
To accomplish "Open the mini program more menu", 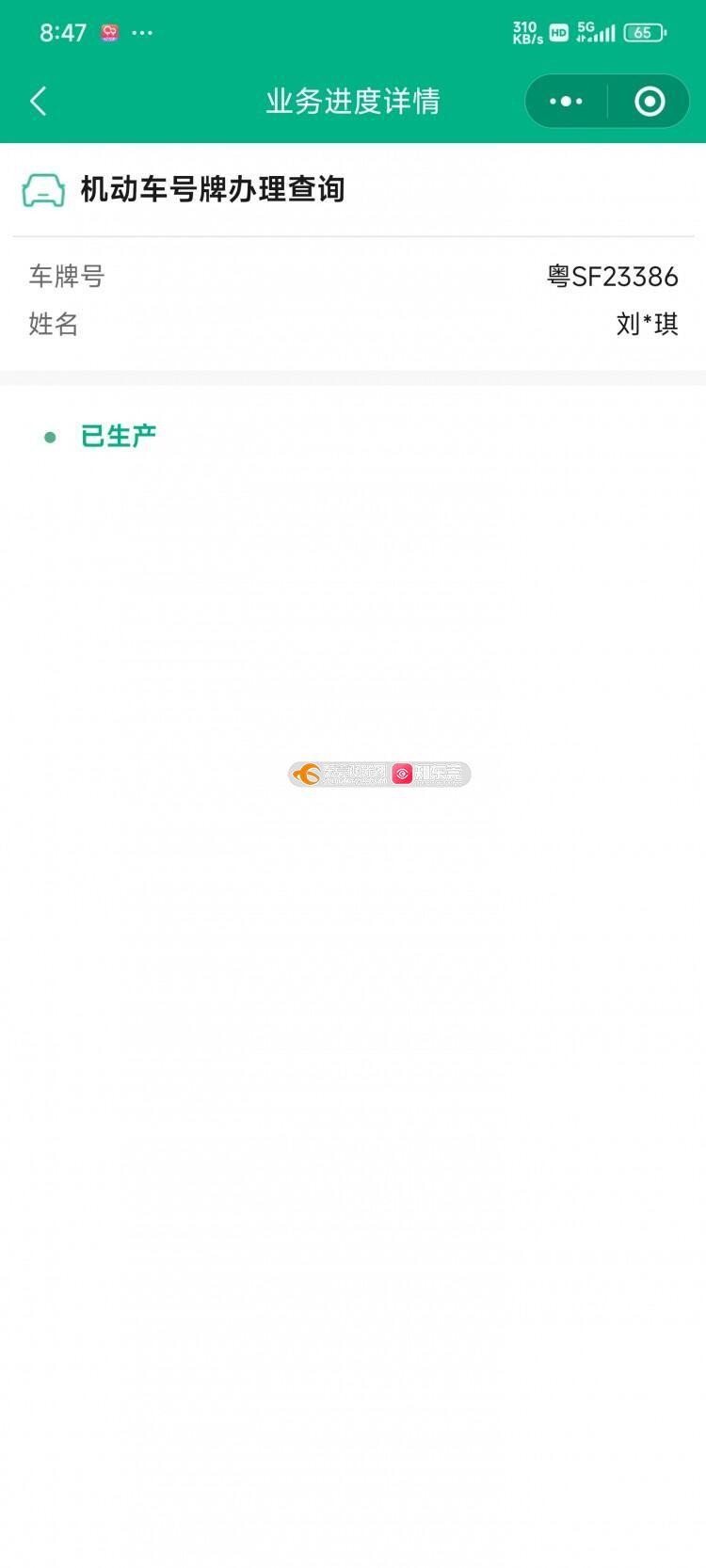I will (x=566, y=102).
